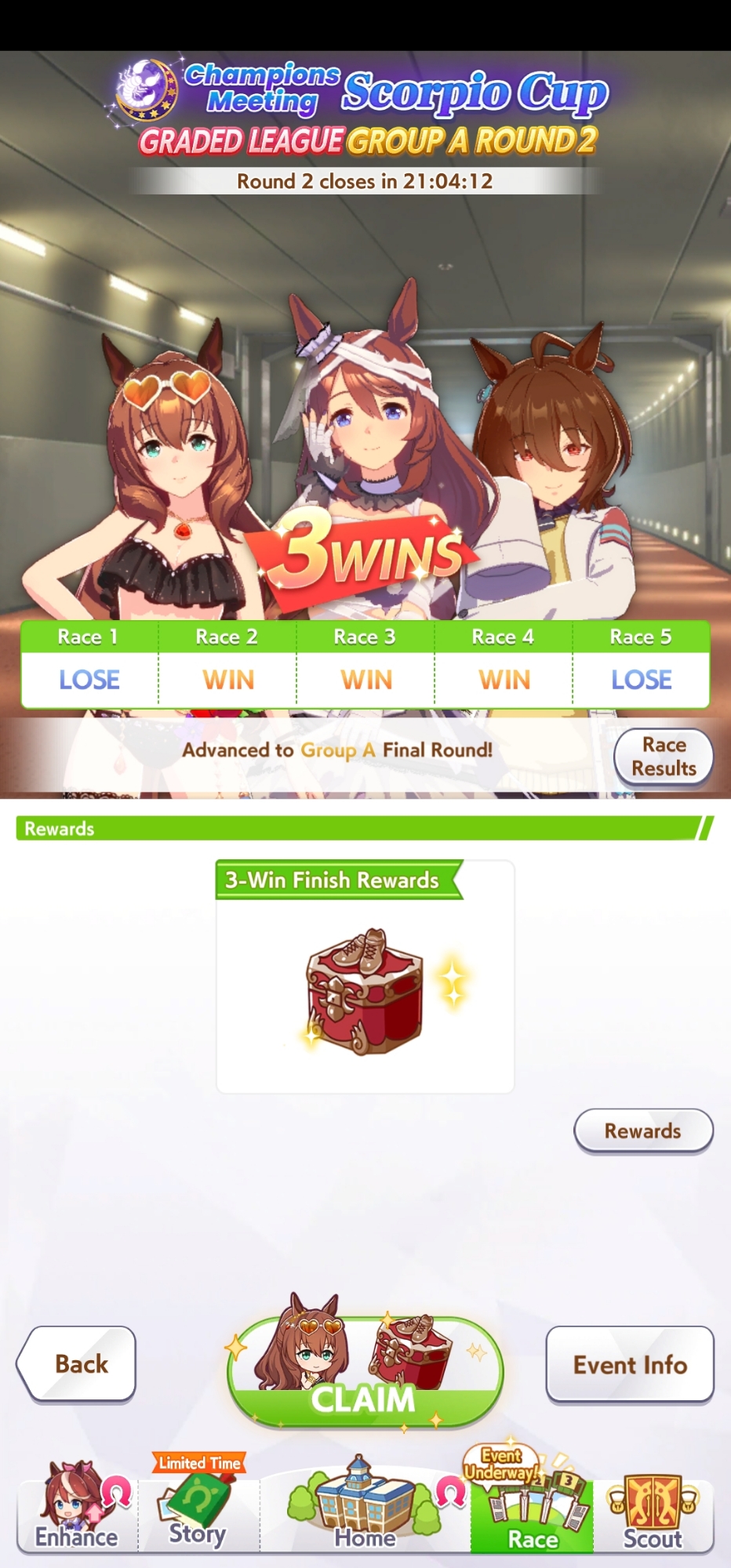This screenshot has width=731, height=1568.
Task: Tap the 3-Win Finish reward chest
Action: [365, 992]
